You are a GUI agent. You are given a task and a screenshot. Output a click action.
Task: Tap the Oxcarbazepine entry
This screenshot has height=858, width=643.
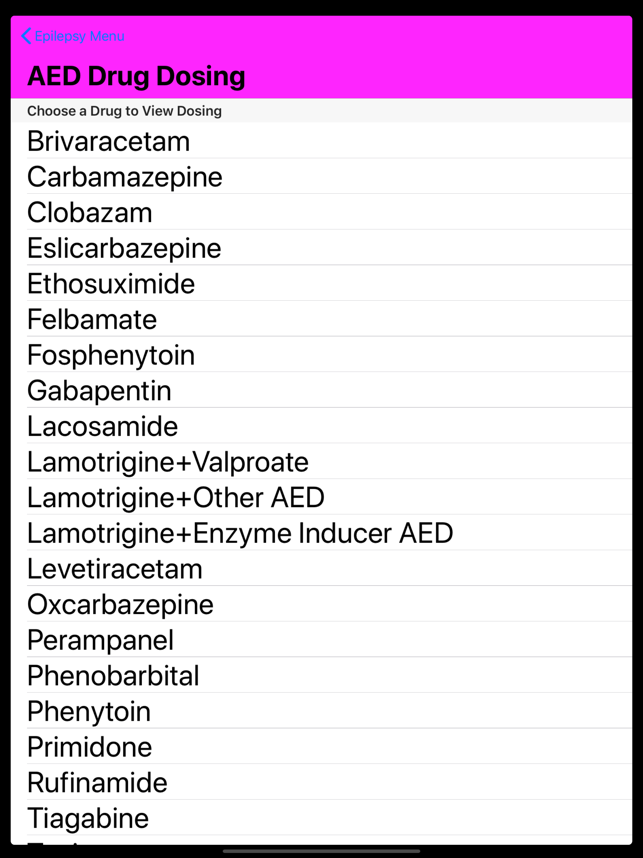pos(120,605)
